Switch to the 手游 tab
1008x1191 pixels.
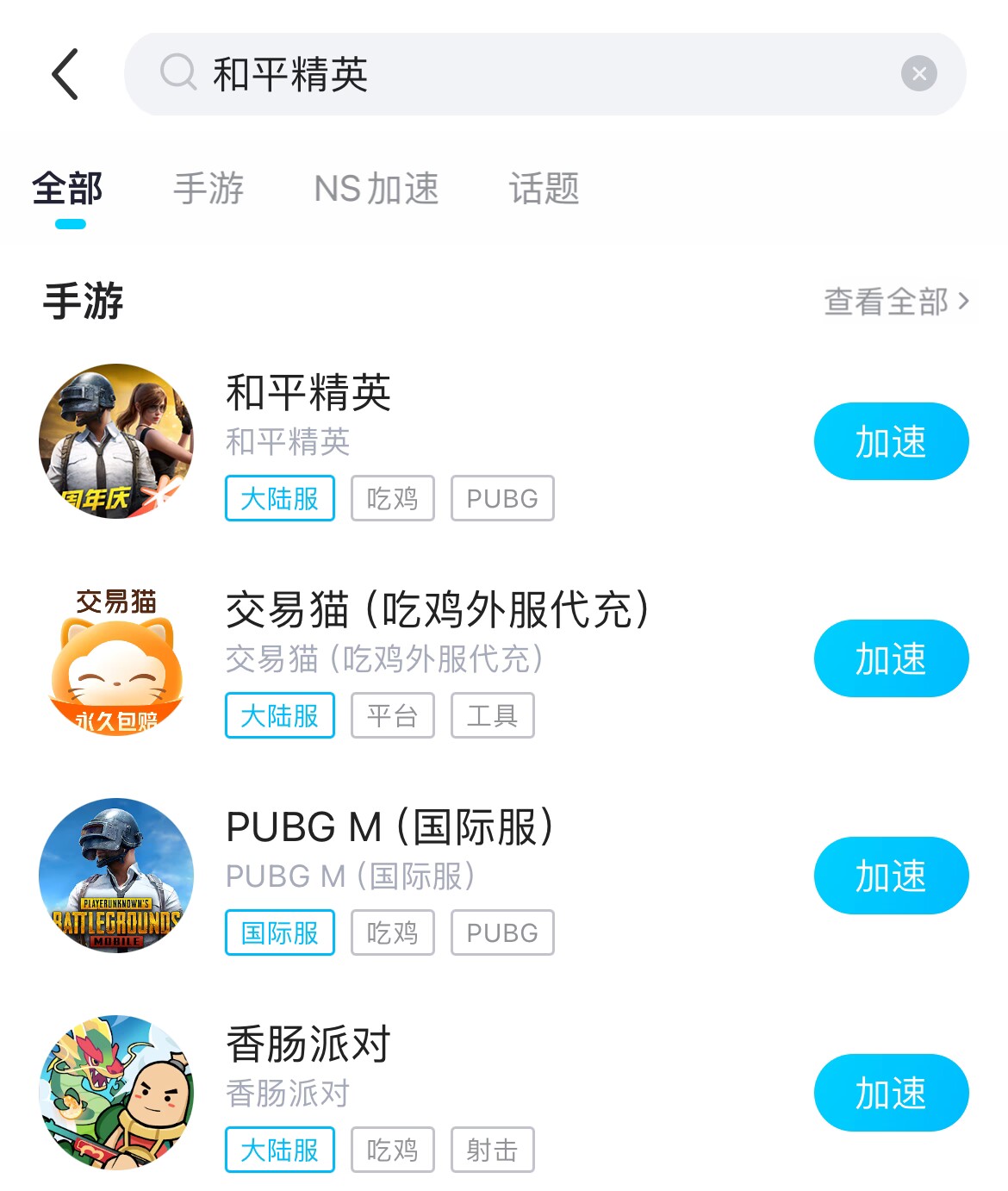(208, 189)
